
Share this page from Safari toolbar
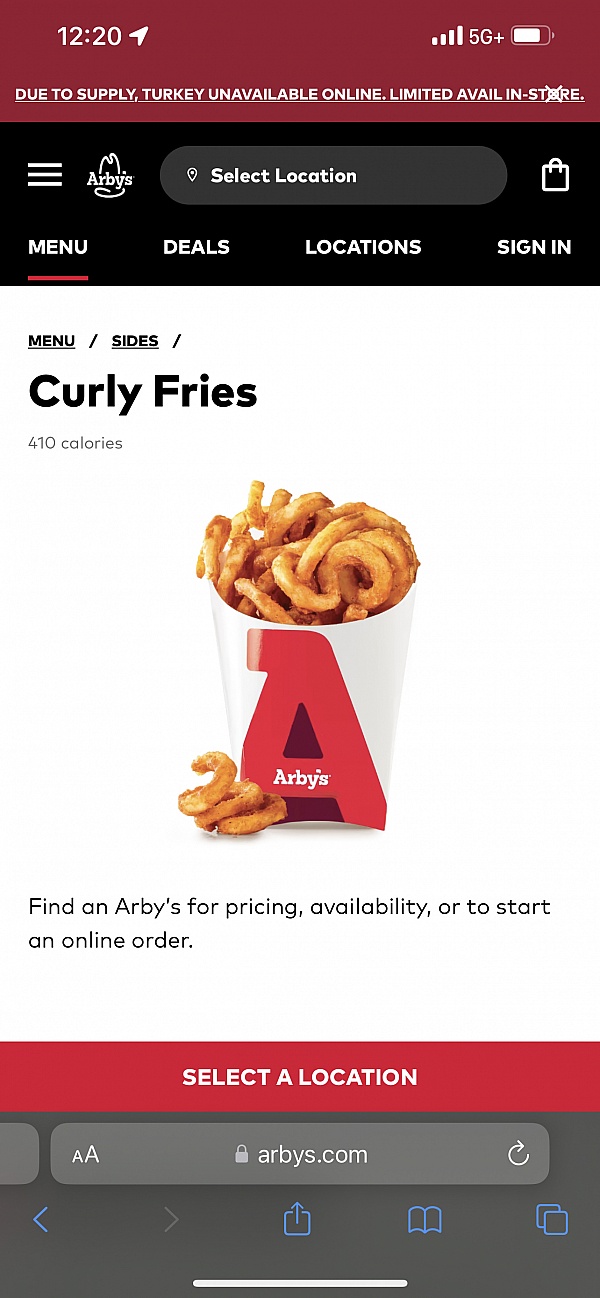click(298, 1219)
